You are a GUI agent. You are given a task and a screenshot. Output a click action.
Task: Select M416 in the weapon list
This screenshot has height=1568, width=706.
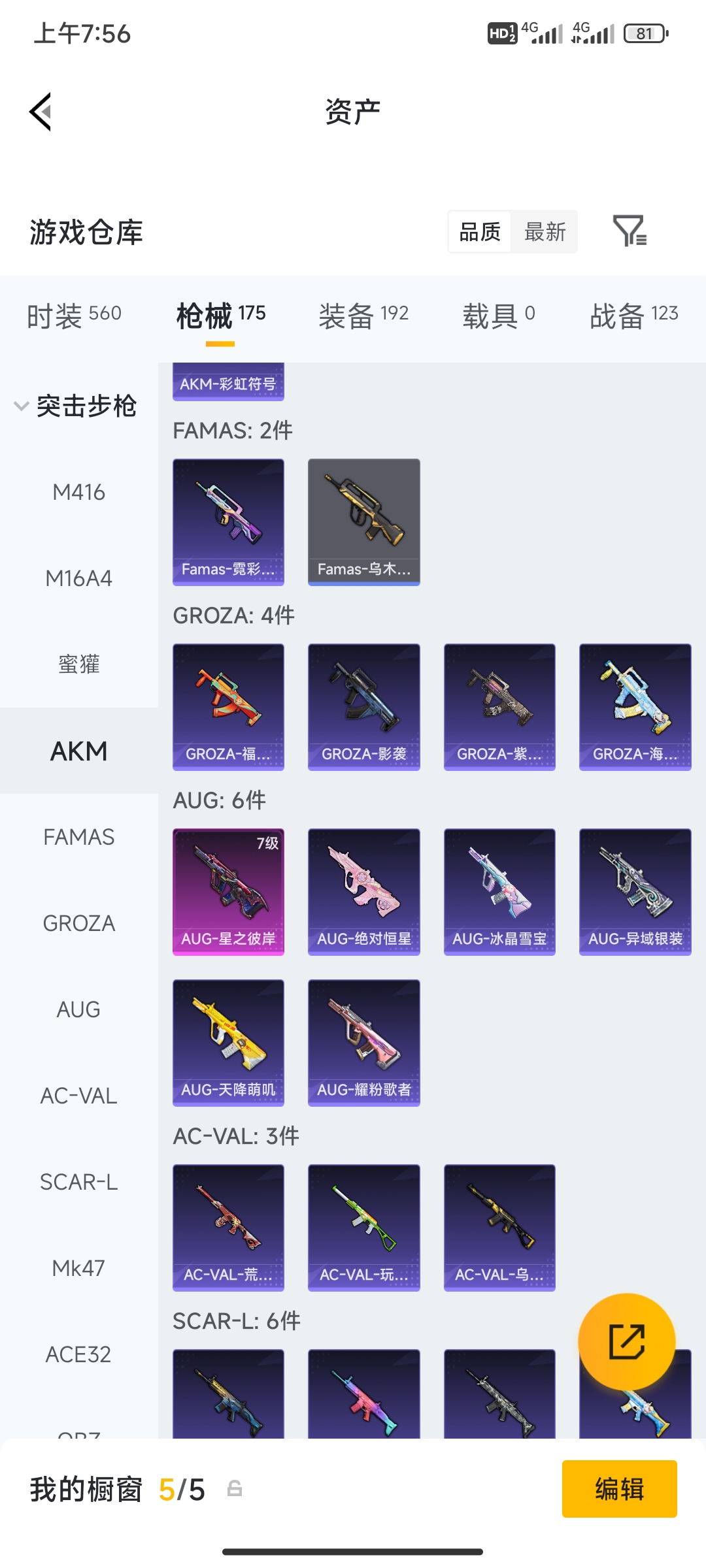(79, 492)
